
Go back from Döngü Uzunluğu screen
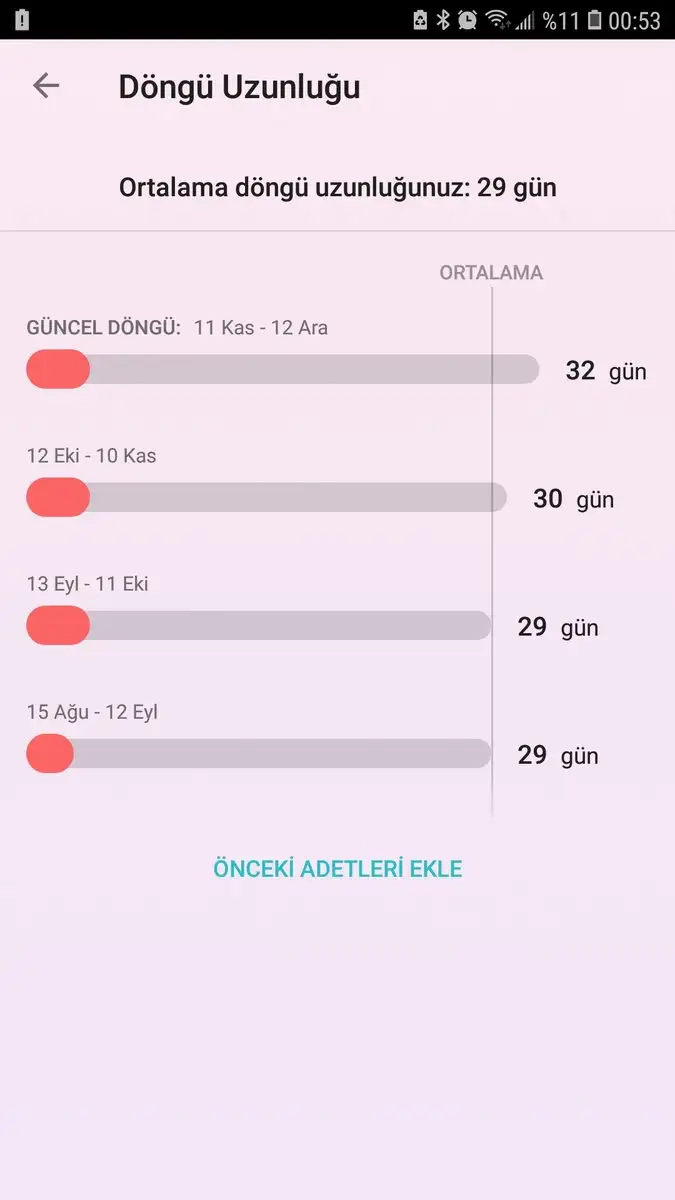pos(46,87)
